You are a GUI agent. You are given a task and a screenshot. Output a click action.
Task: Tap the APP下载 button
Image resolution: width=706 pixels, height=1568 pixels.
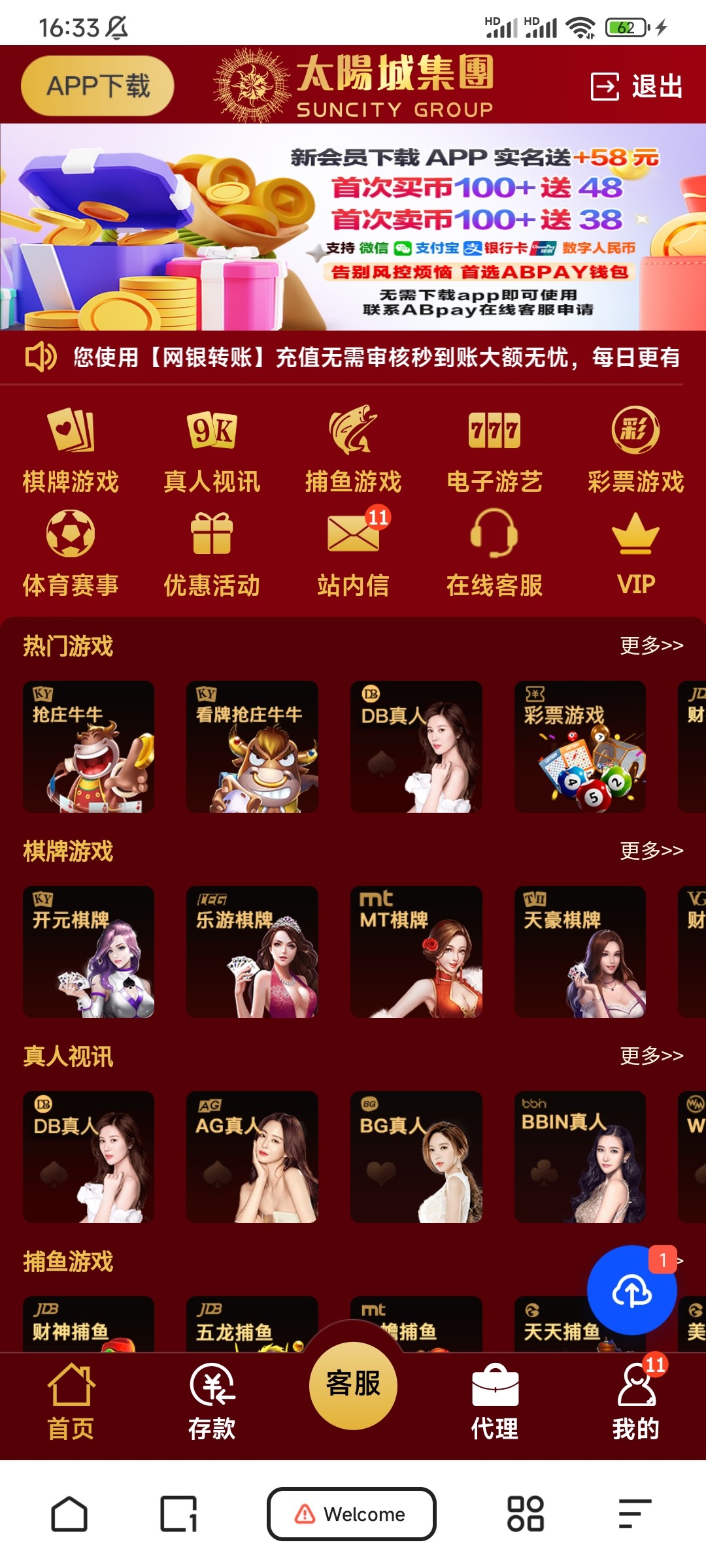pos(97,86)
